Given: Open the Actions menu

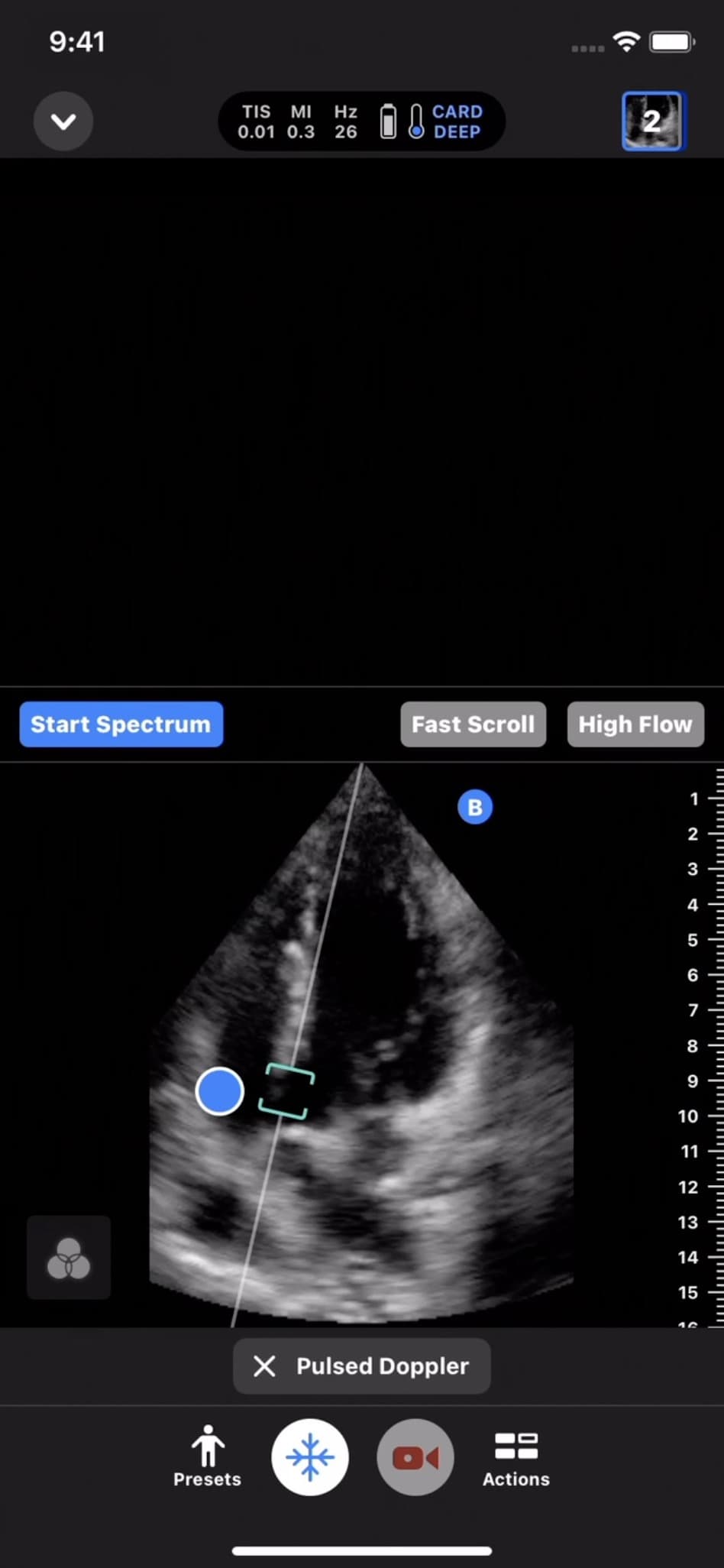Looking at the screenshot, I should tap(516, 1458).
